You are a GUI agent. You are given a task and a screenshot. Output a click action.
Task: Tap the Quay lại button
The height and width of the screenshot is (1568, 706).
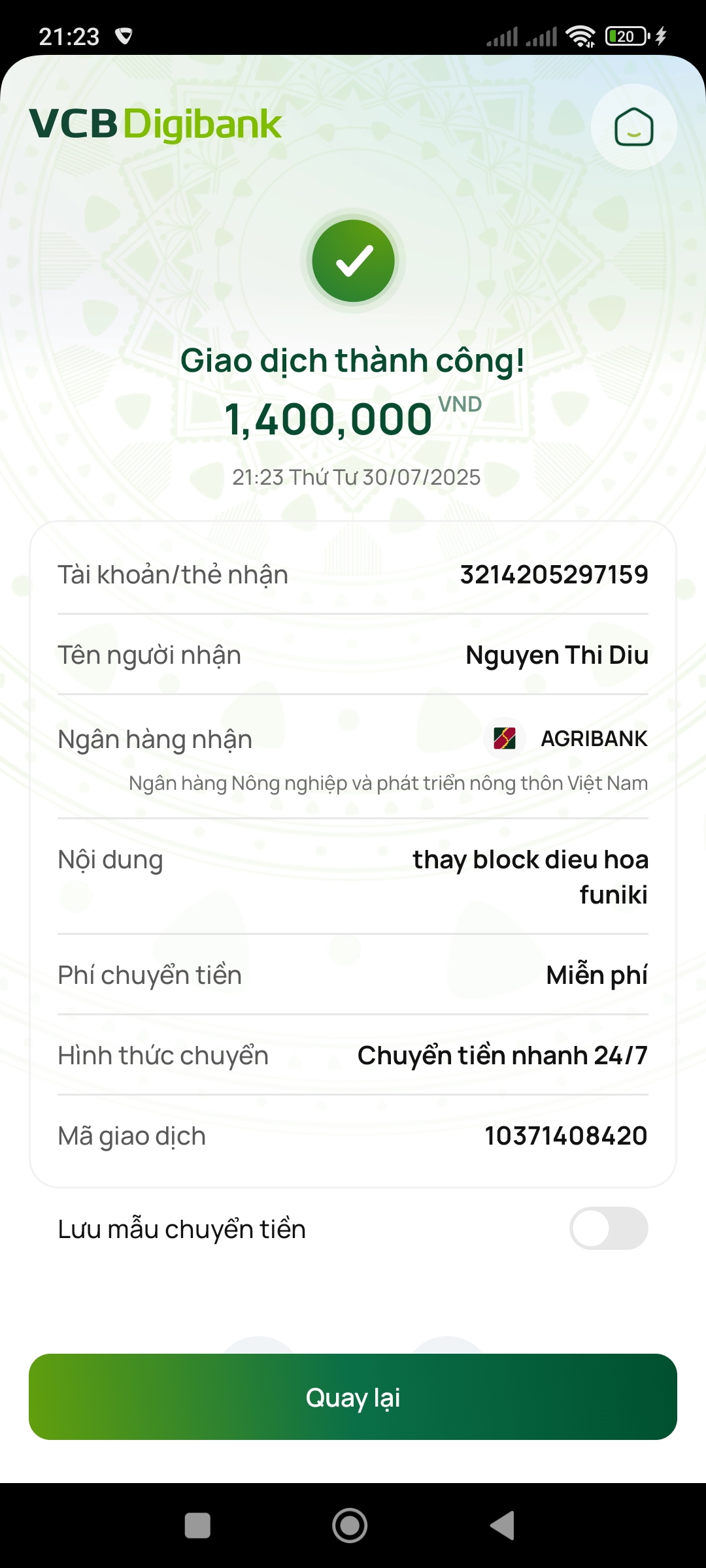[x=353, y=1397]
